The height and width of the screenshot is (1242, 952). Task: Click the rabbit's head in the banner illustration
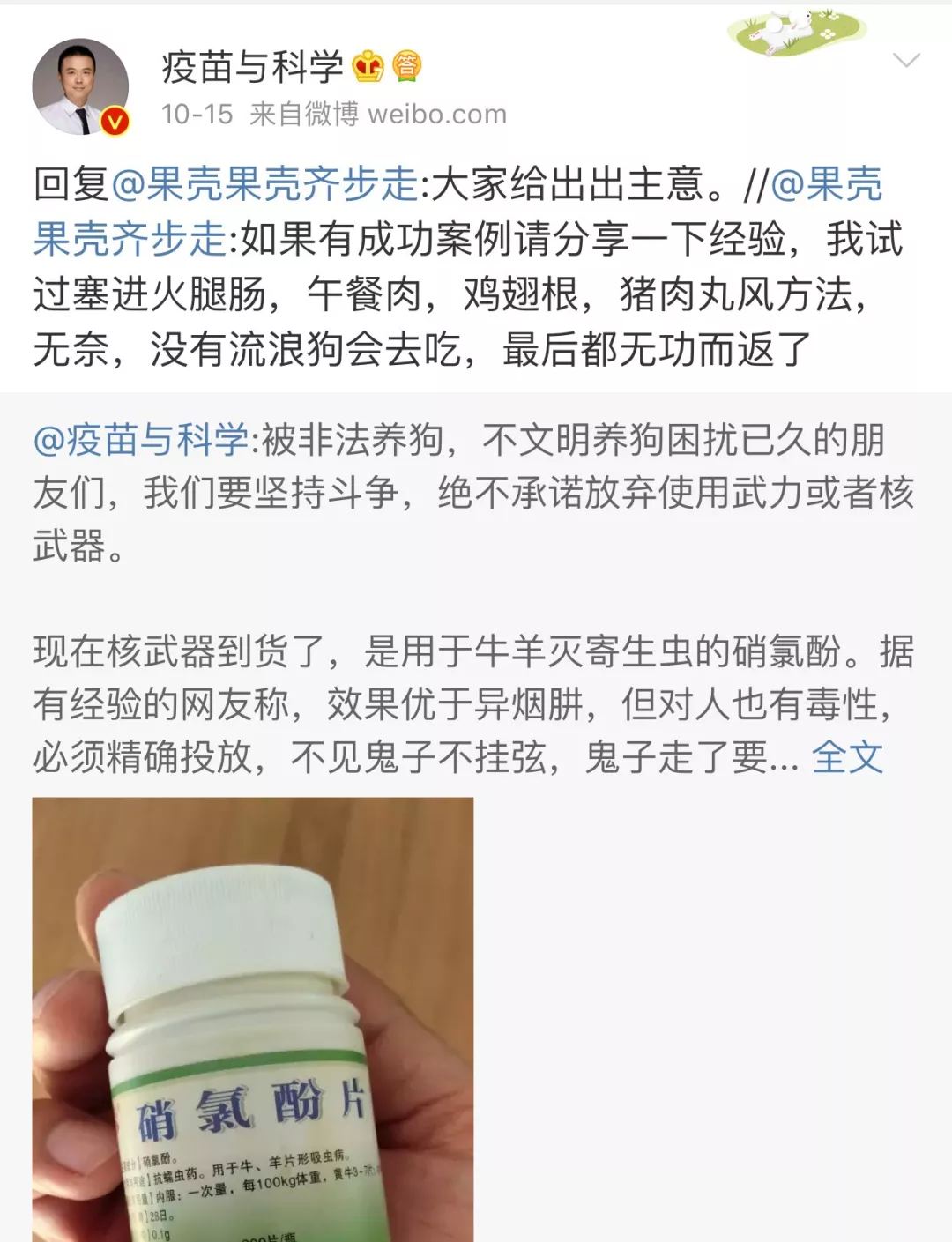pos(804,18)
